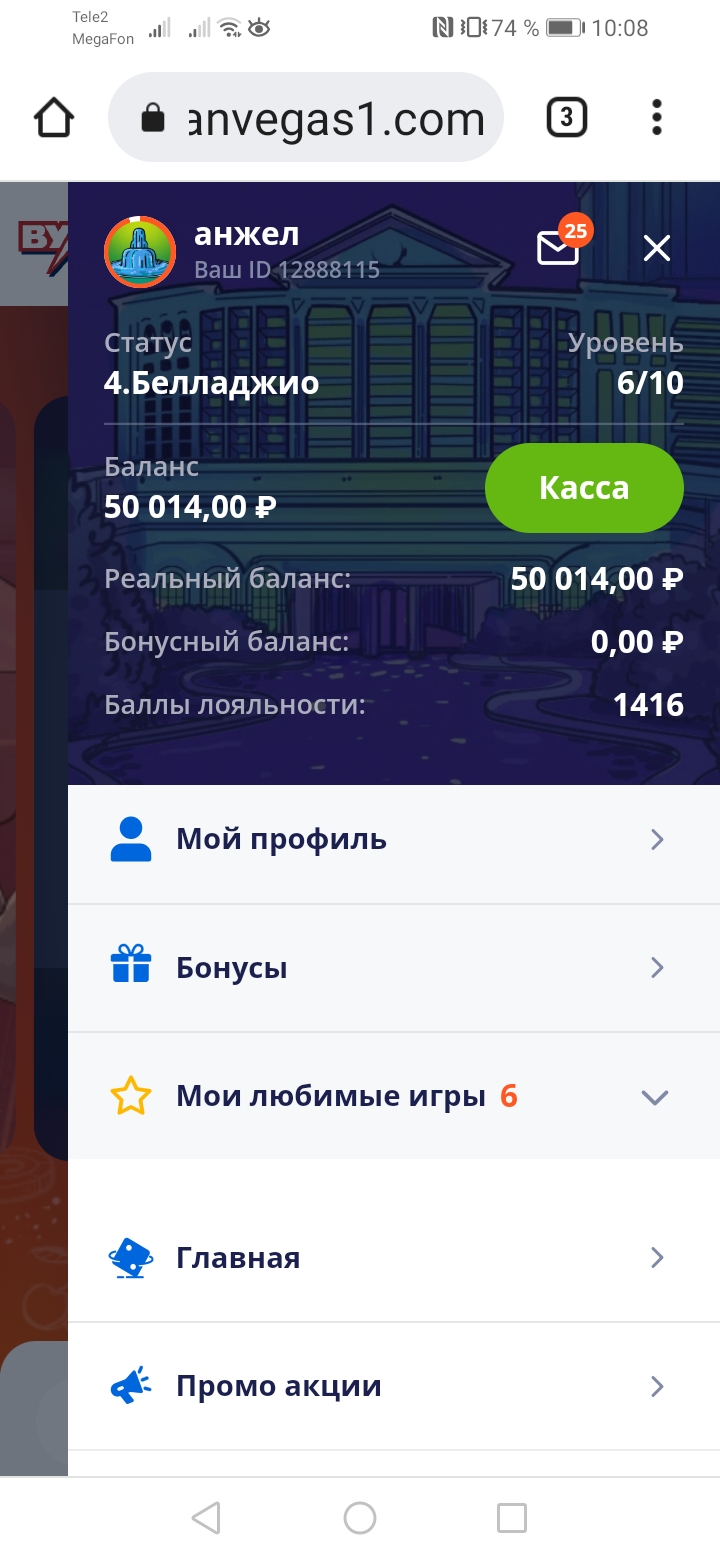Open Мой профиль

click(x=394, y=840)
